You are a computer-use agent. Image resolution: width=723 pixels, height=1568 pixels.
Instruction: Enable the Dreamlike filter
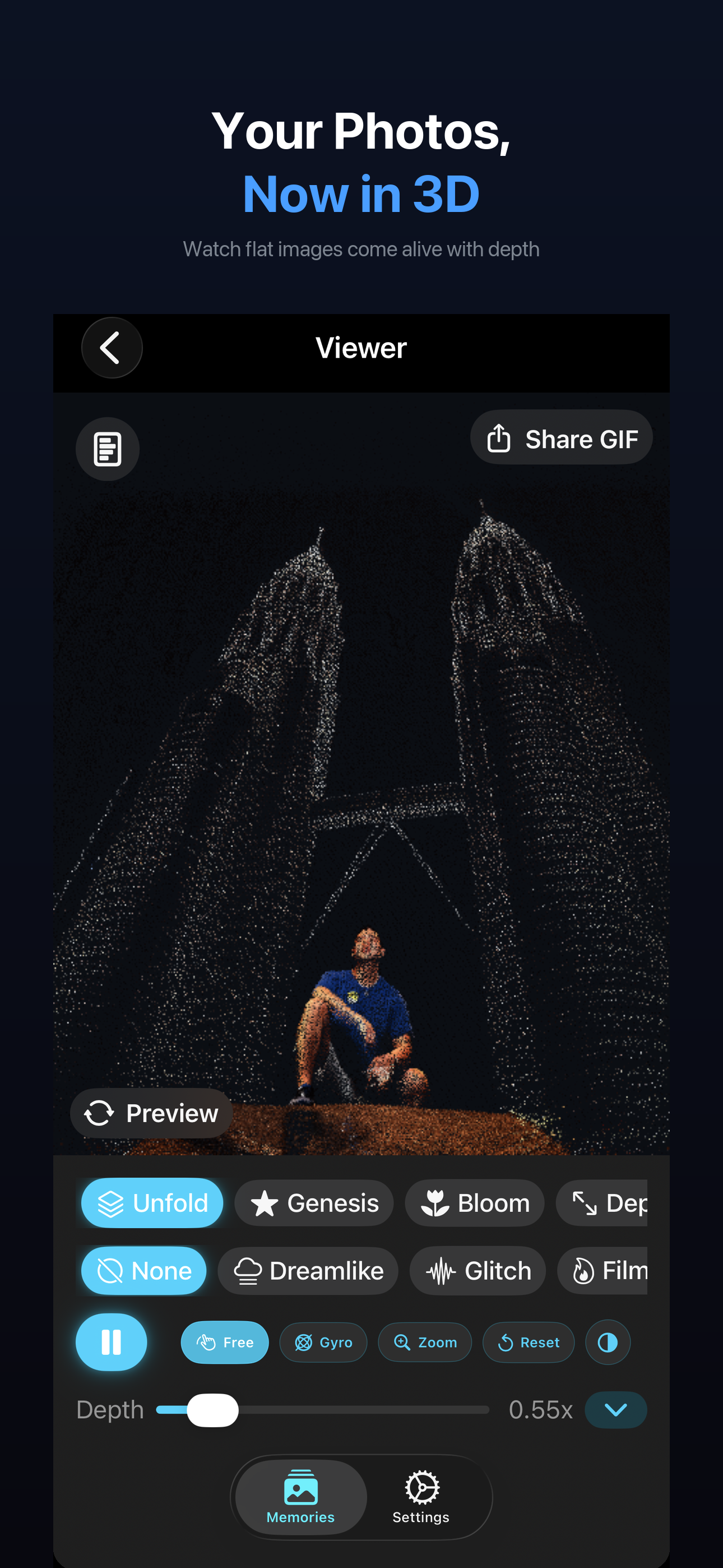[x=307, y=1270]
